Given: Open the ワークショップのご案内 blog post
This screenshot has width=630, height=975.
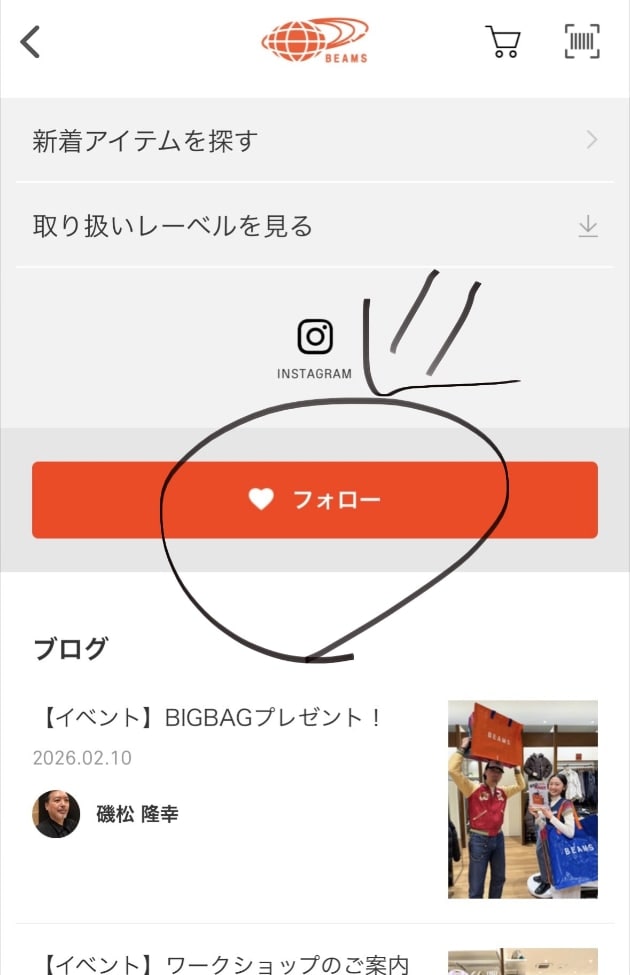Looking at the screenshot, I should pos(226,964).
